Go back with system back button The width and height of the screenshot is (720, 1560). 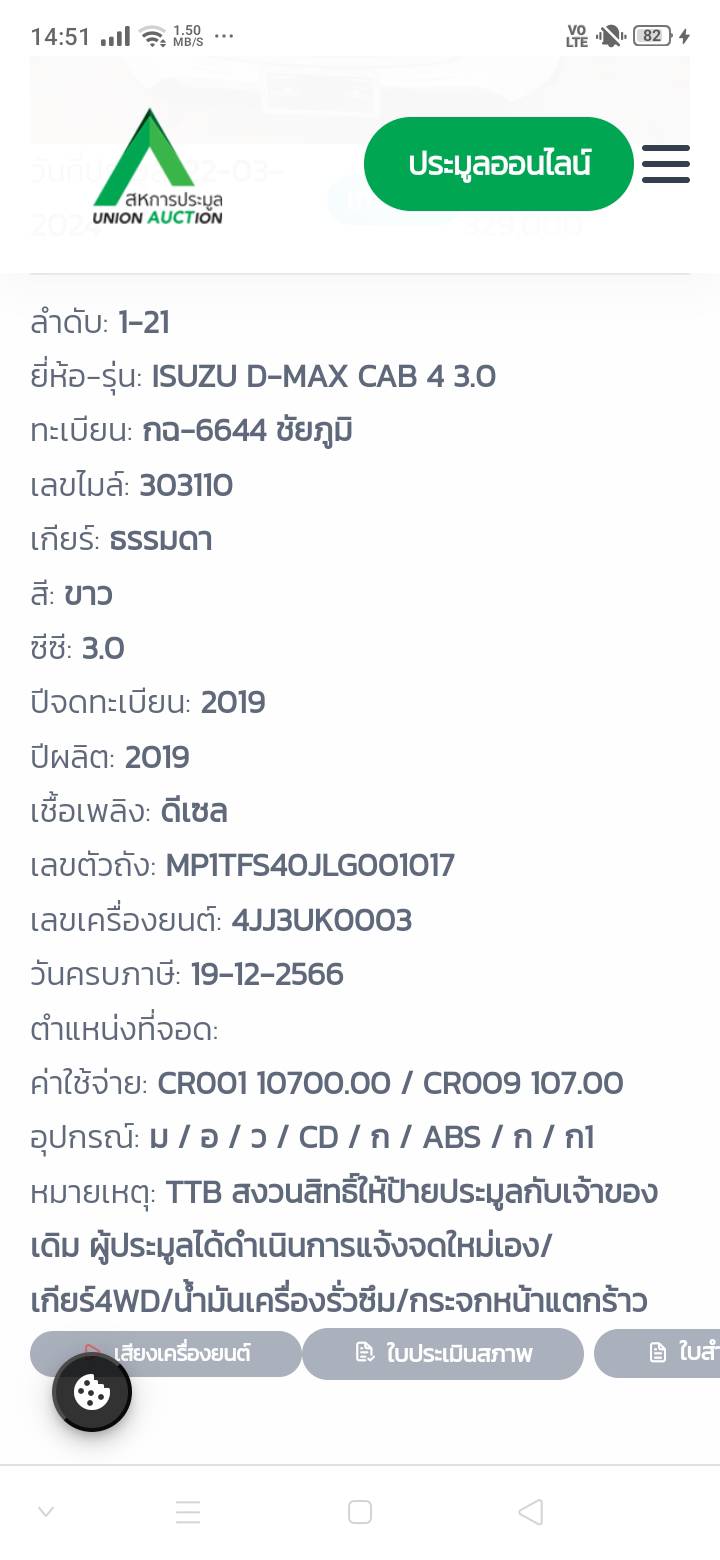click(x=530, y=1512)
